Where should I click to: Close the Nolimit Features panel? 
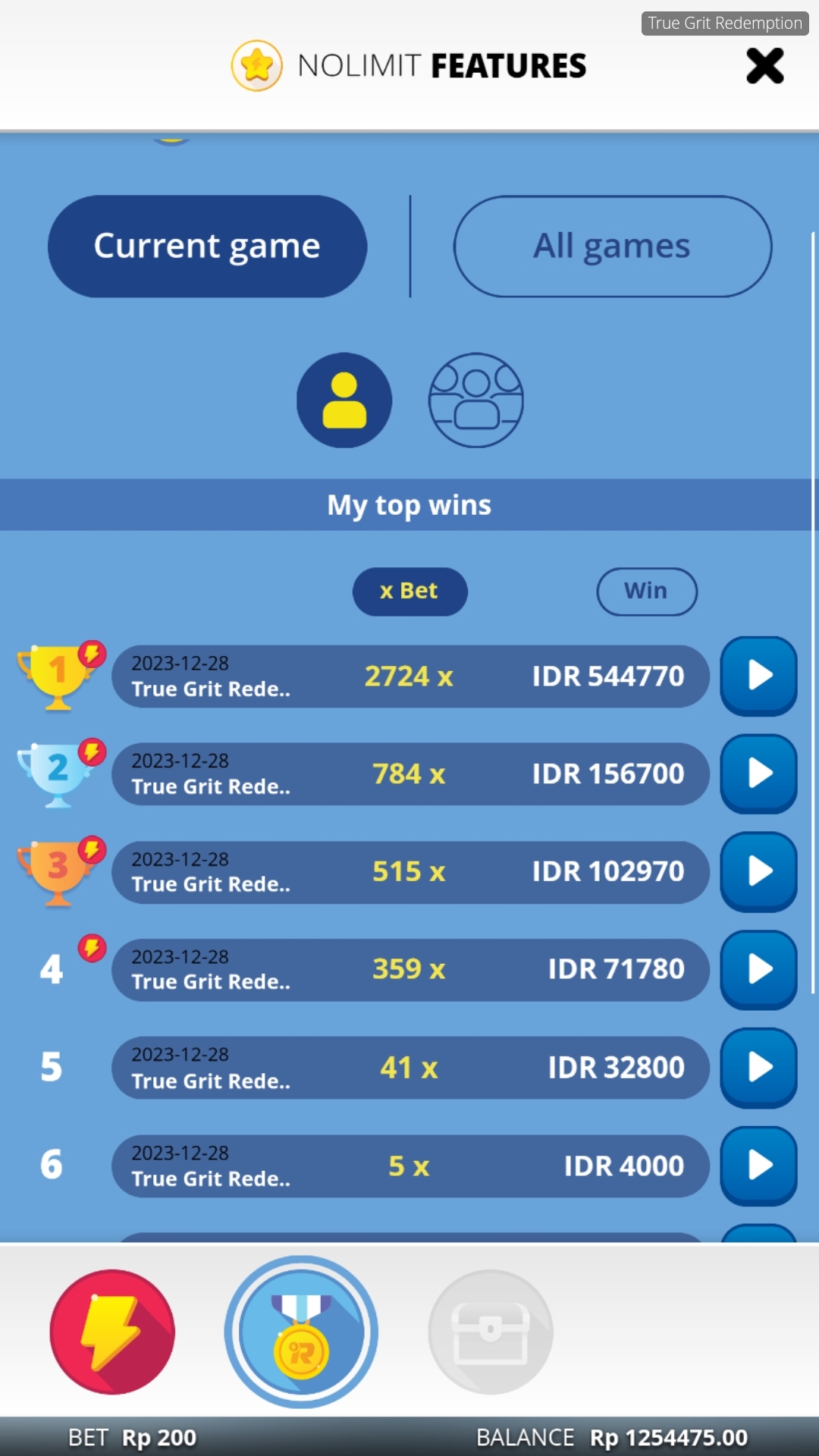764,66
